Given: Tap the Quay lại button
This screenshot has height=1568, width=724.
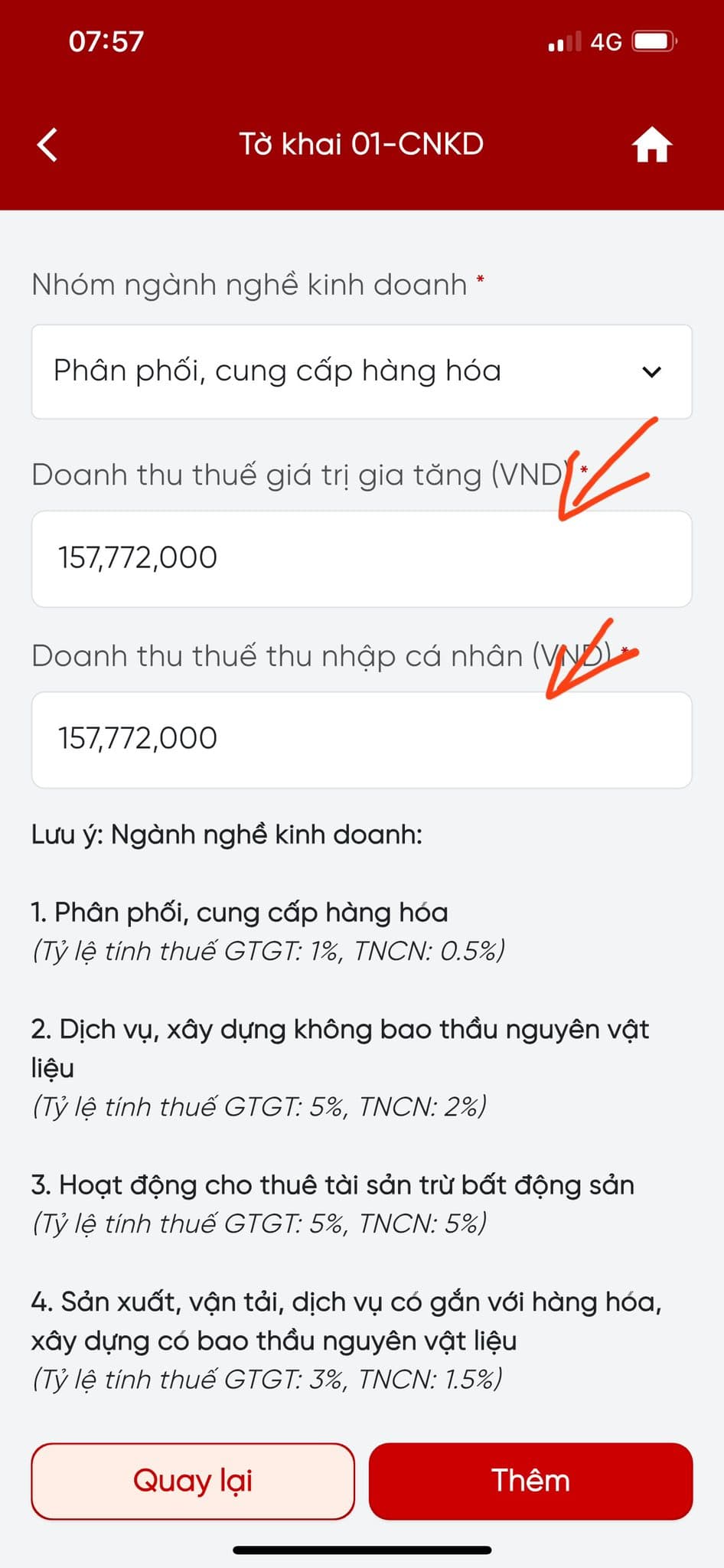Looking at the screenshot, I should click(x=193, y=1481).
